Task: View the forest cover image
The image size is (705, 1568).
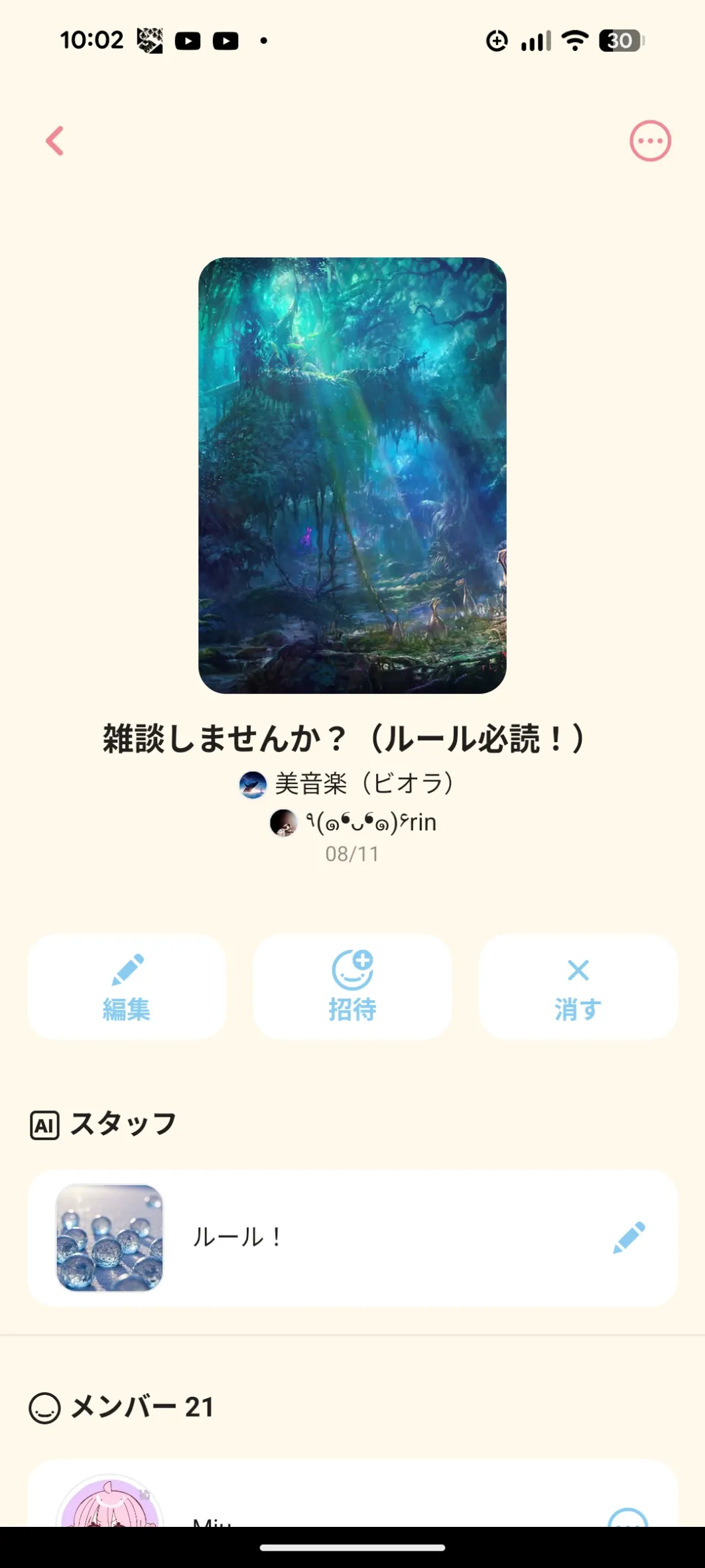Action: tap(352, 475)
